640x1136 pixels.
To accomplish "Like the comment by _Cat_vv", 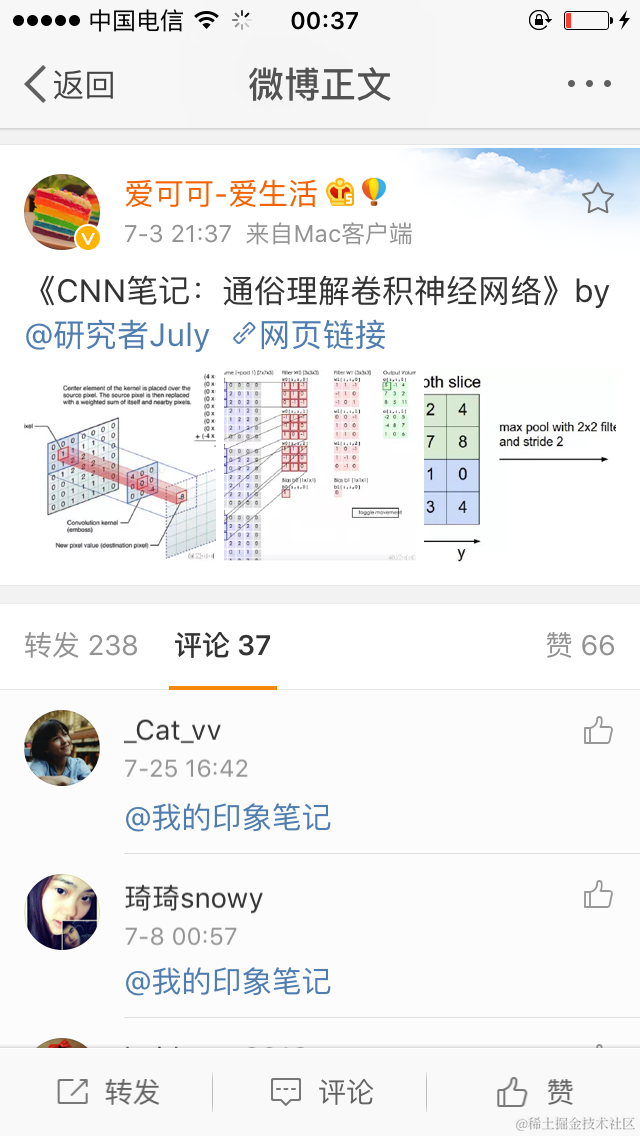I will (597, 731).
